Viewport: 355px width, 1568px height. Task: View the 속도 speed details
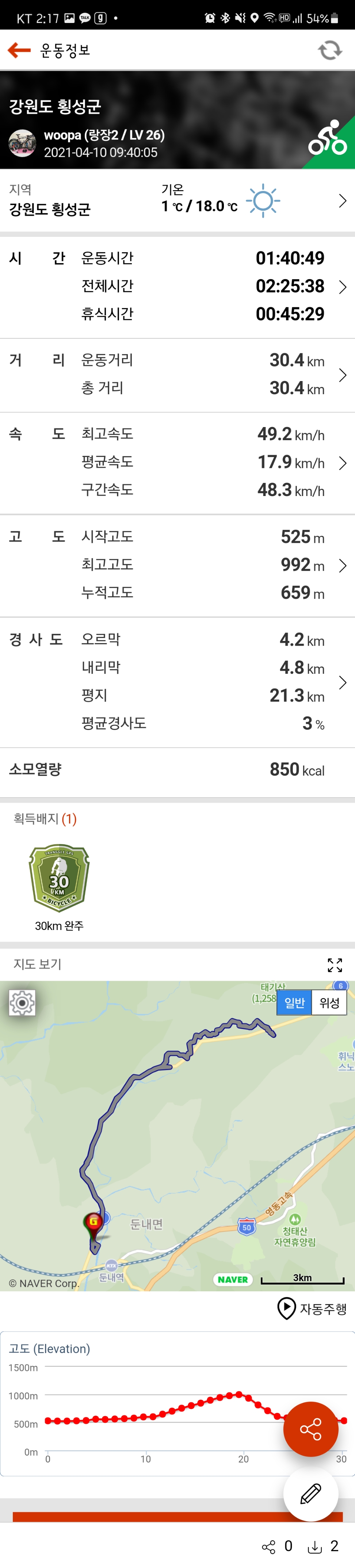(x=342, y=462)
